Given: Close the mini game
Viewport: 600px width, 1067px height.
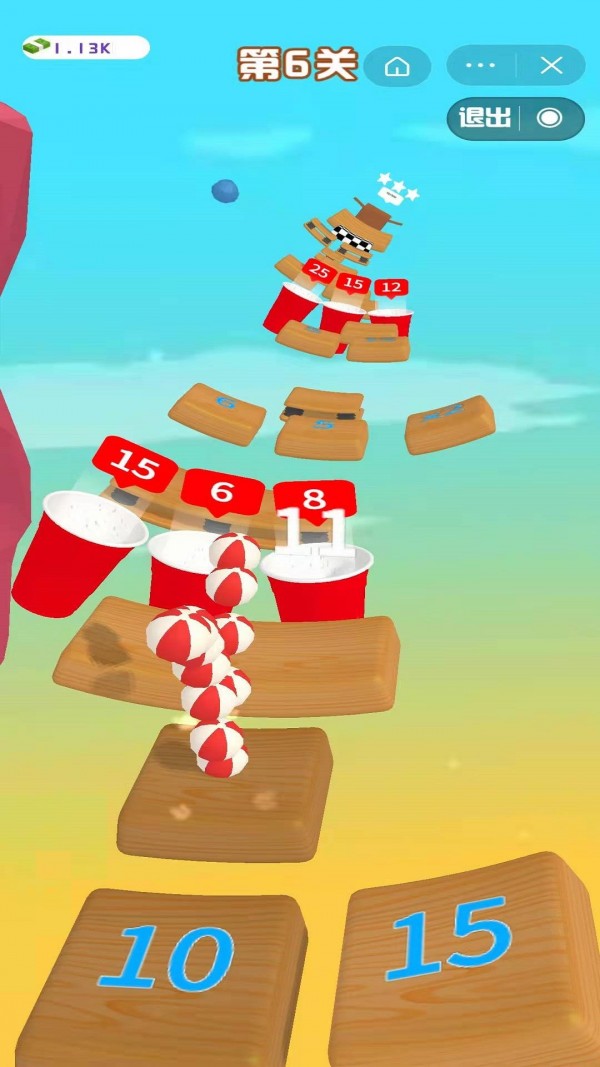Looking at the screenshot, I should 551,66.
